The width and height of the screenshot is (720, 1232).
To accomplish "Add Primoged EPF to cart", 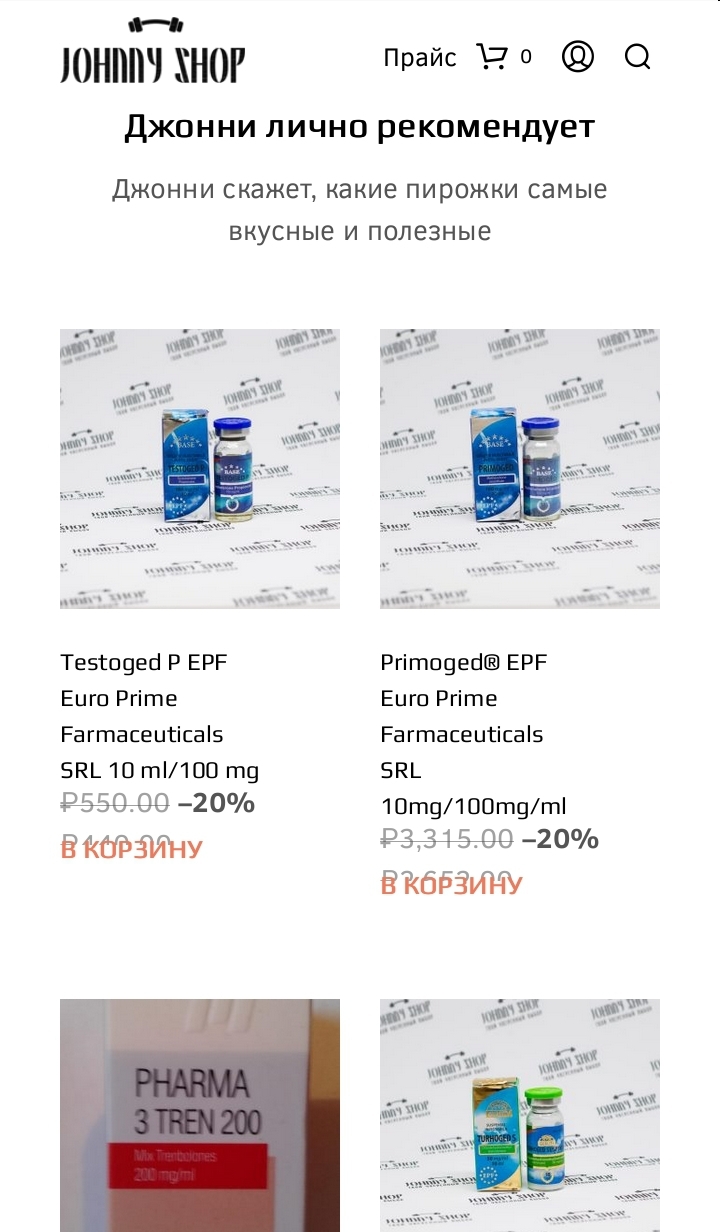I will click(x=452, y=885).
